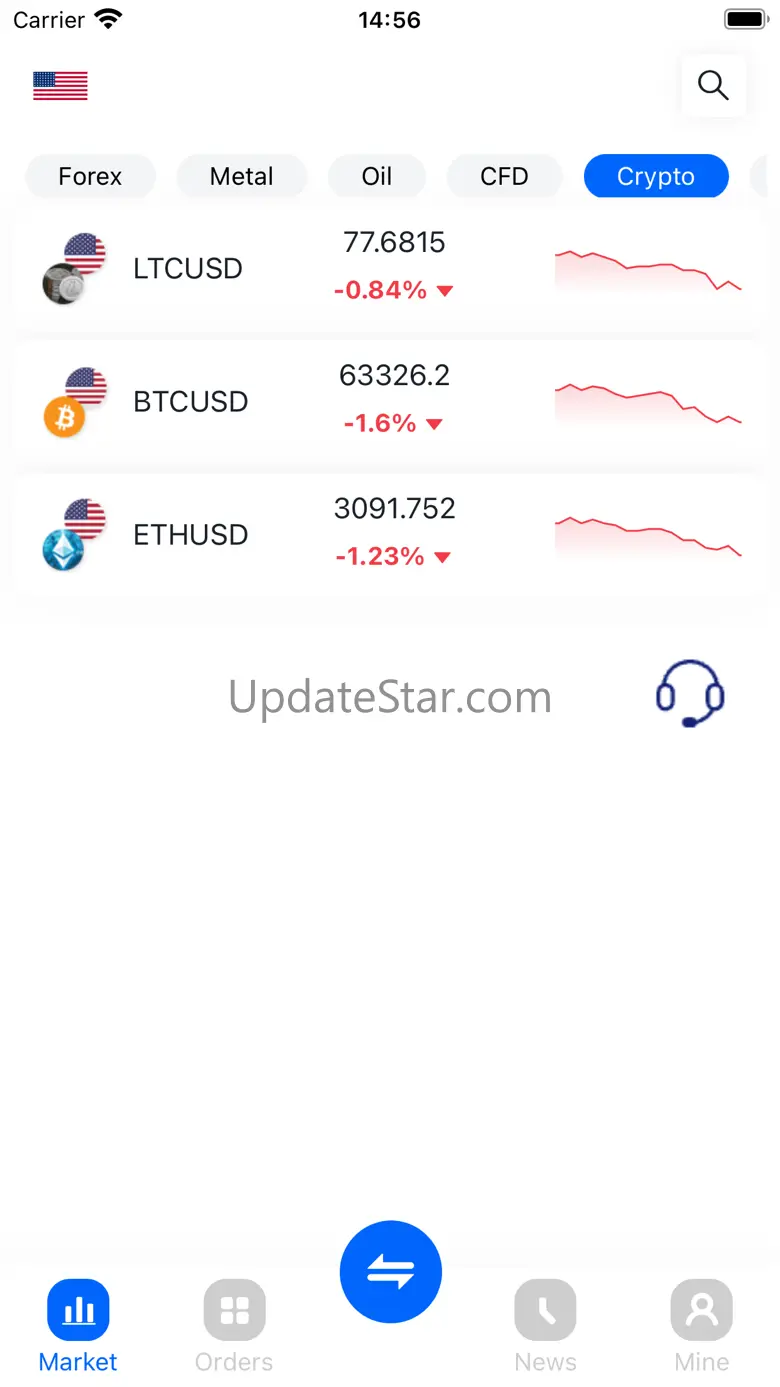Tap the US flag language selector
780x1387 pixels.
[x=60, y=86]
